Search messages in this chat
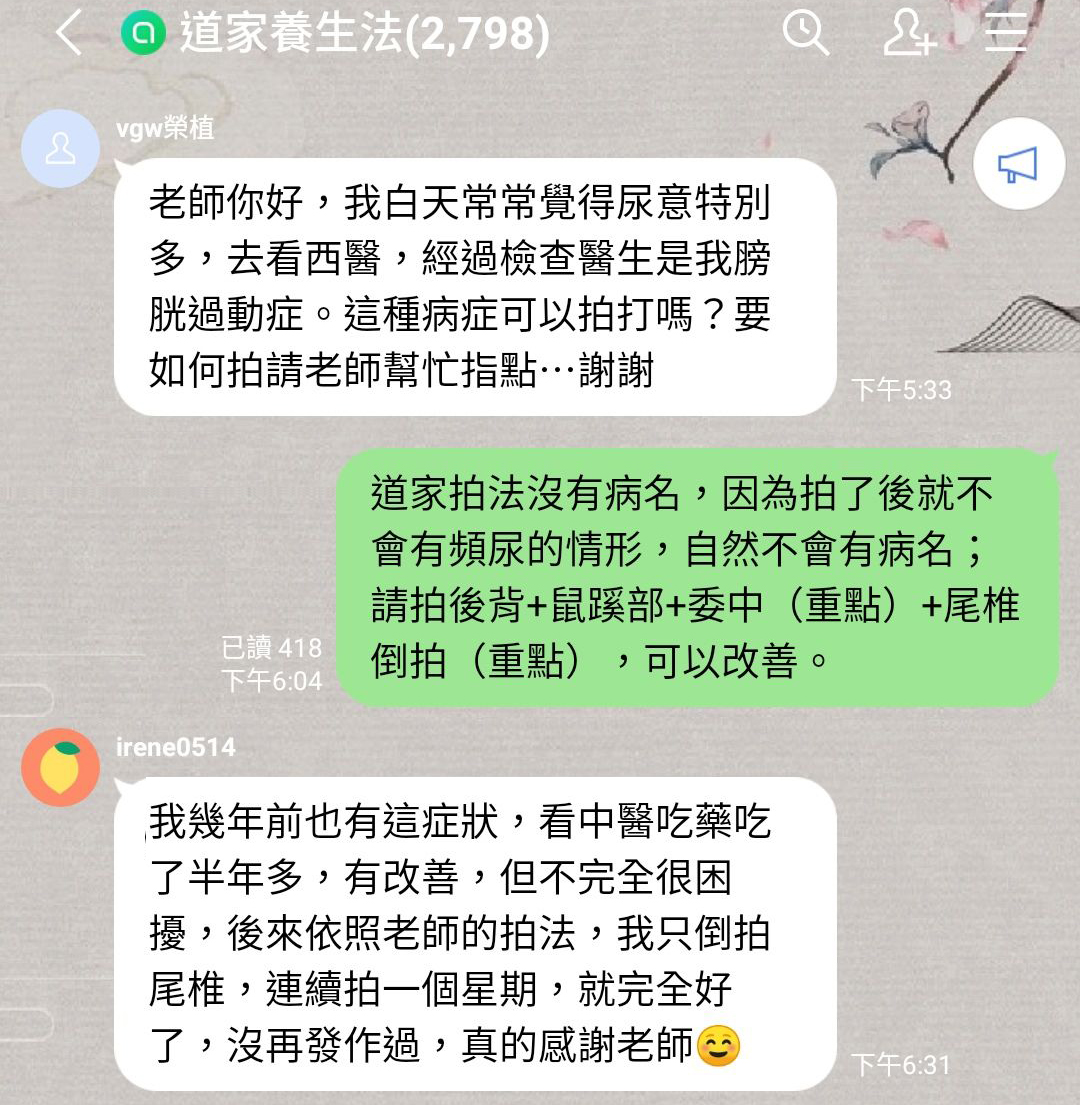Viewport: 1080px width, 1105px height. (805, 34)
